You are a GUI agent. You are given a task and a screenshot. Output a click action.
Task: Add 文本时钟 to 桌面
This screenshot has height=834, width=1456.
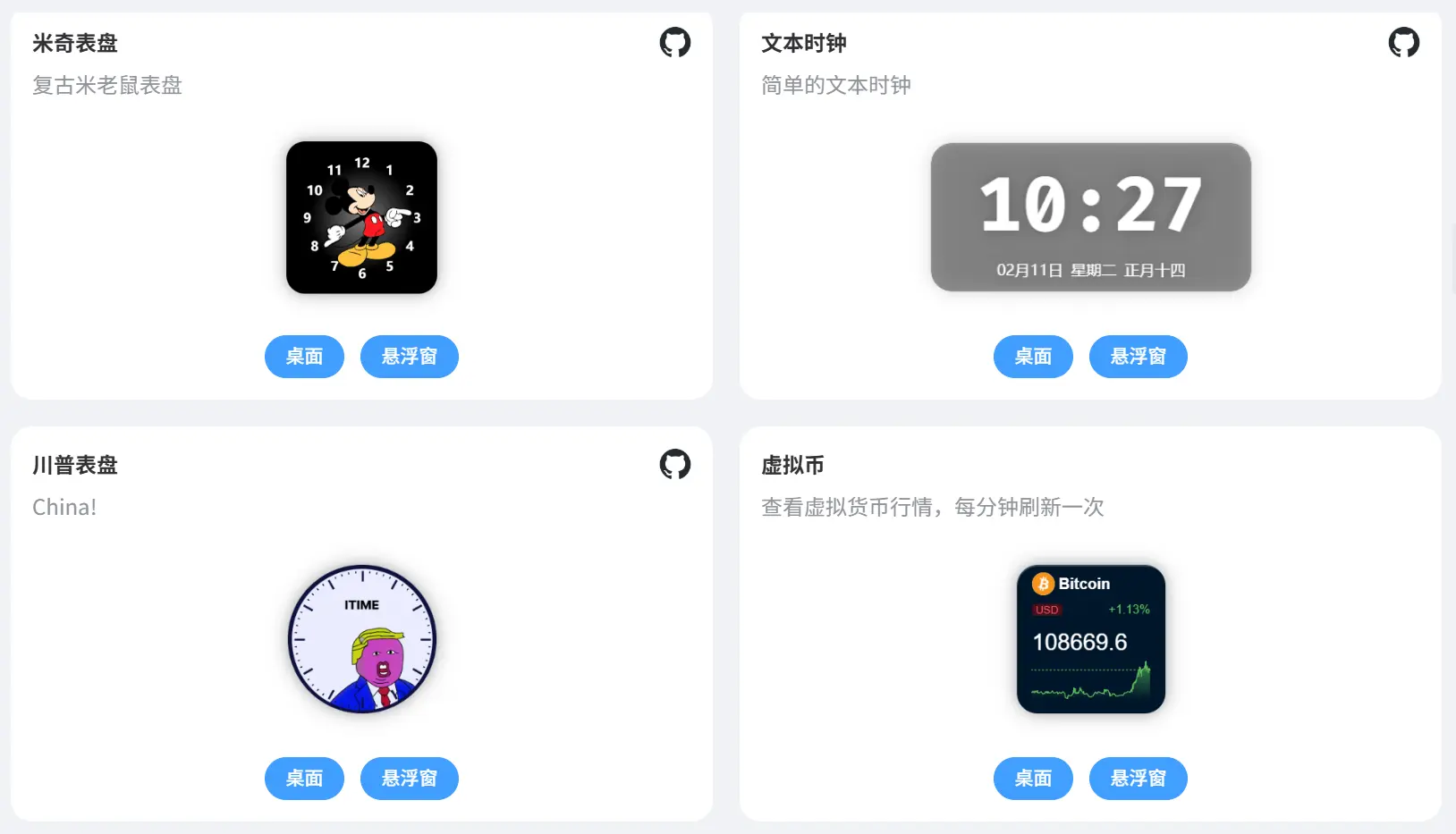pos(1033,357)
